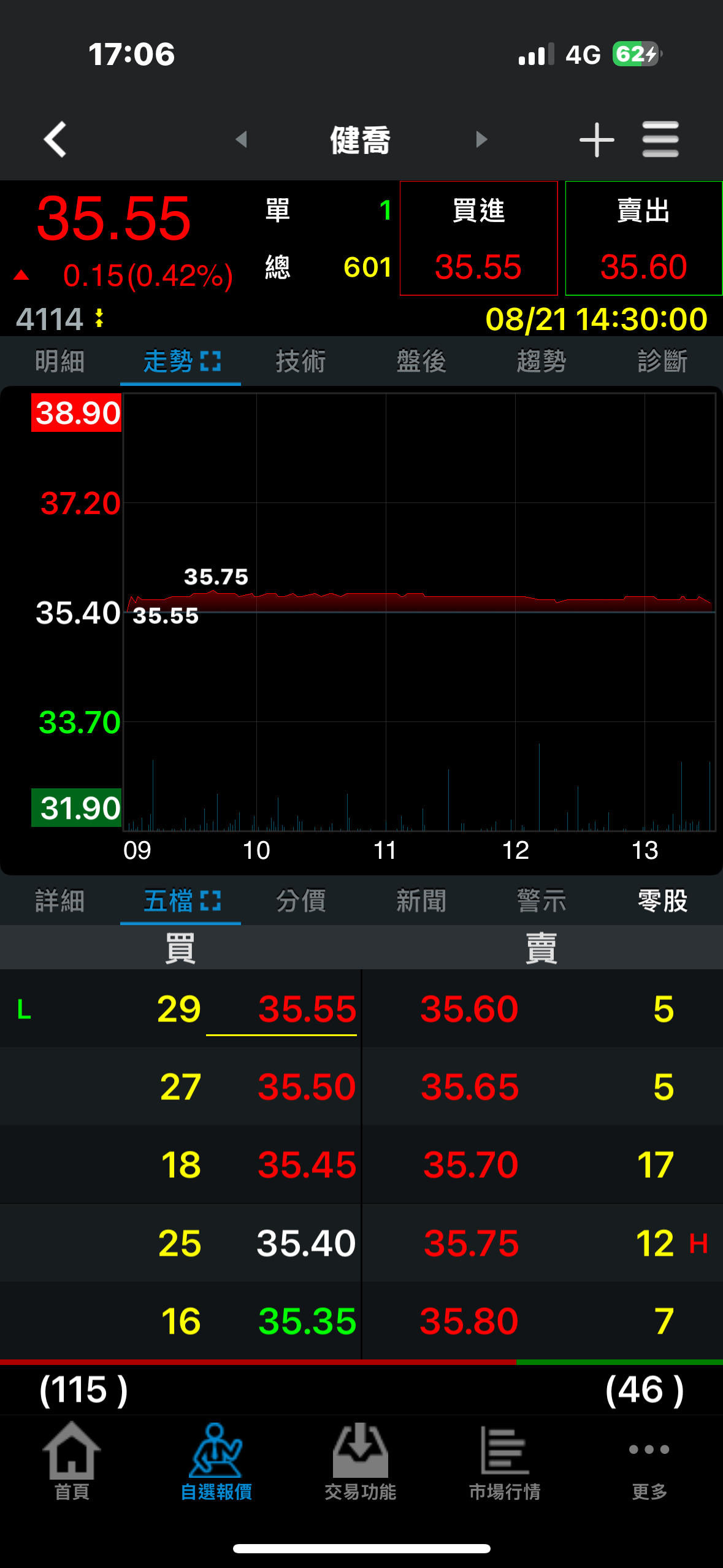
Task: Show the 詳細 details tab
Action: tap(60, 901)
